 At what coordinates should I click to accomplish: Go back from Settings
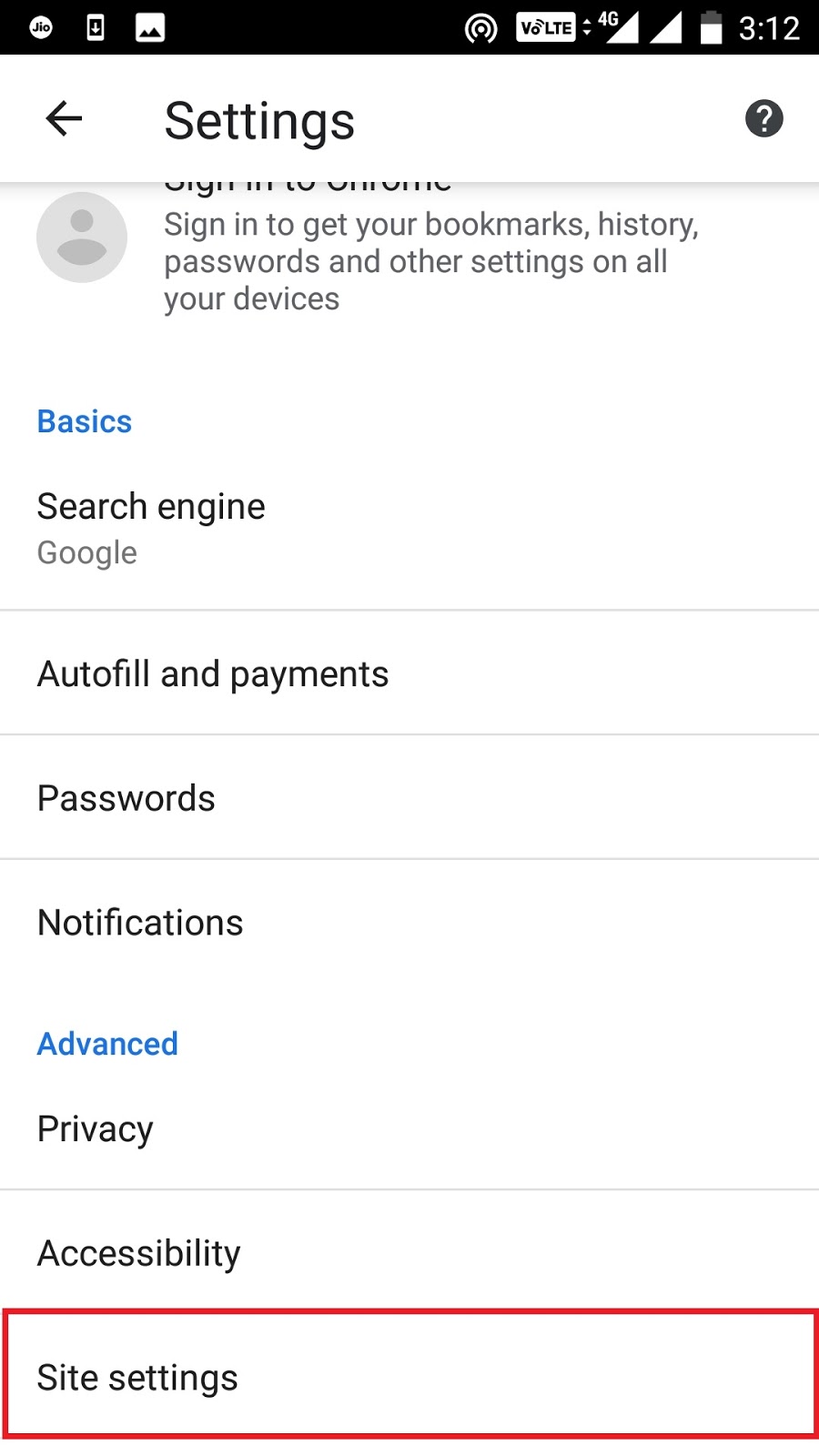(64, 118)
